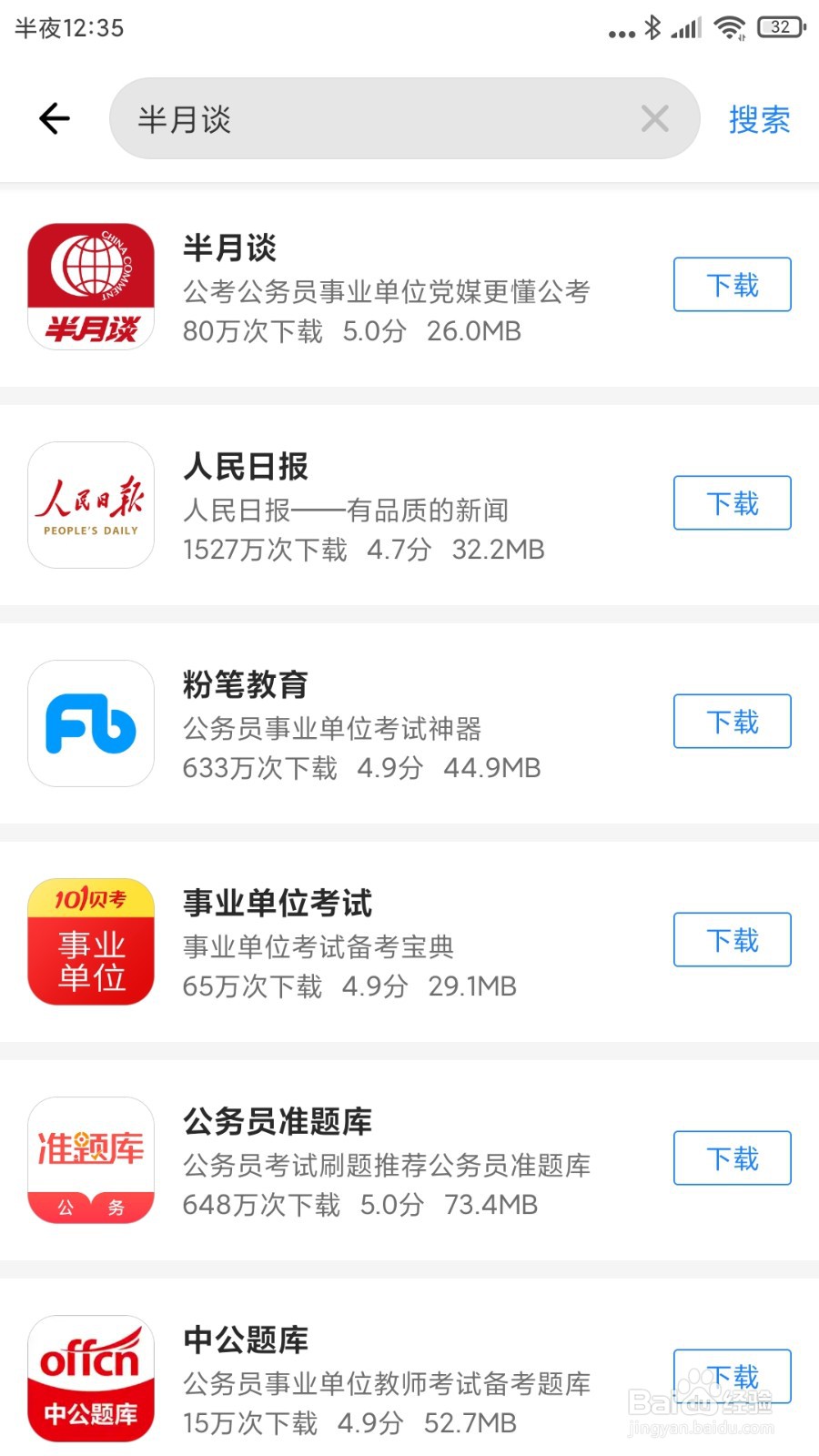Tap the 搜索 button
819x1456 pixels.
(759, 119)
